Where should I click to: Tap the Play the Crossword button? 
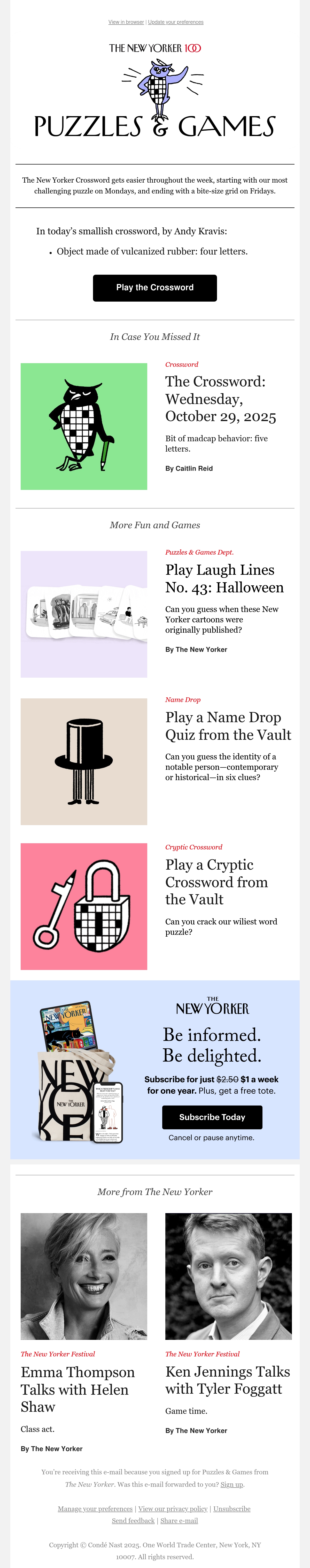[155, 288]
